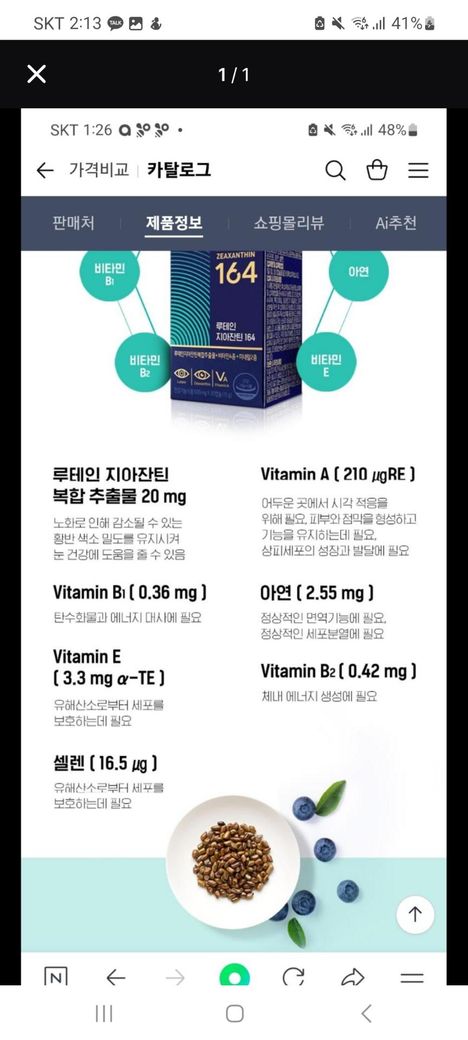Tap the system back button
The height and width of the screenshot is (1040, 468).
[366, 1013]
